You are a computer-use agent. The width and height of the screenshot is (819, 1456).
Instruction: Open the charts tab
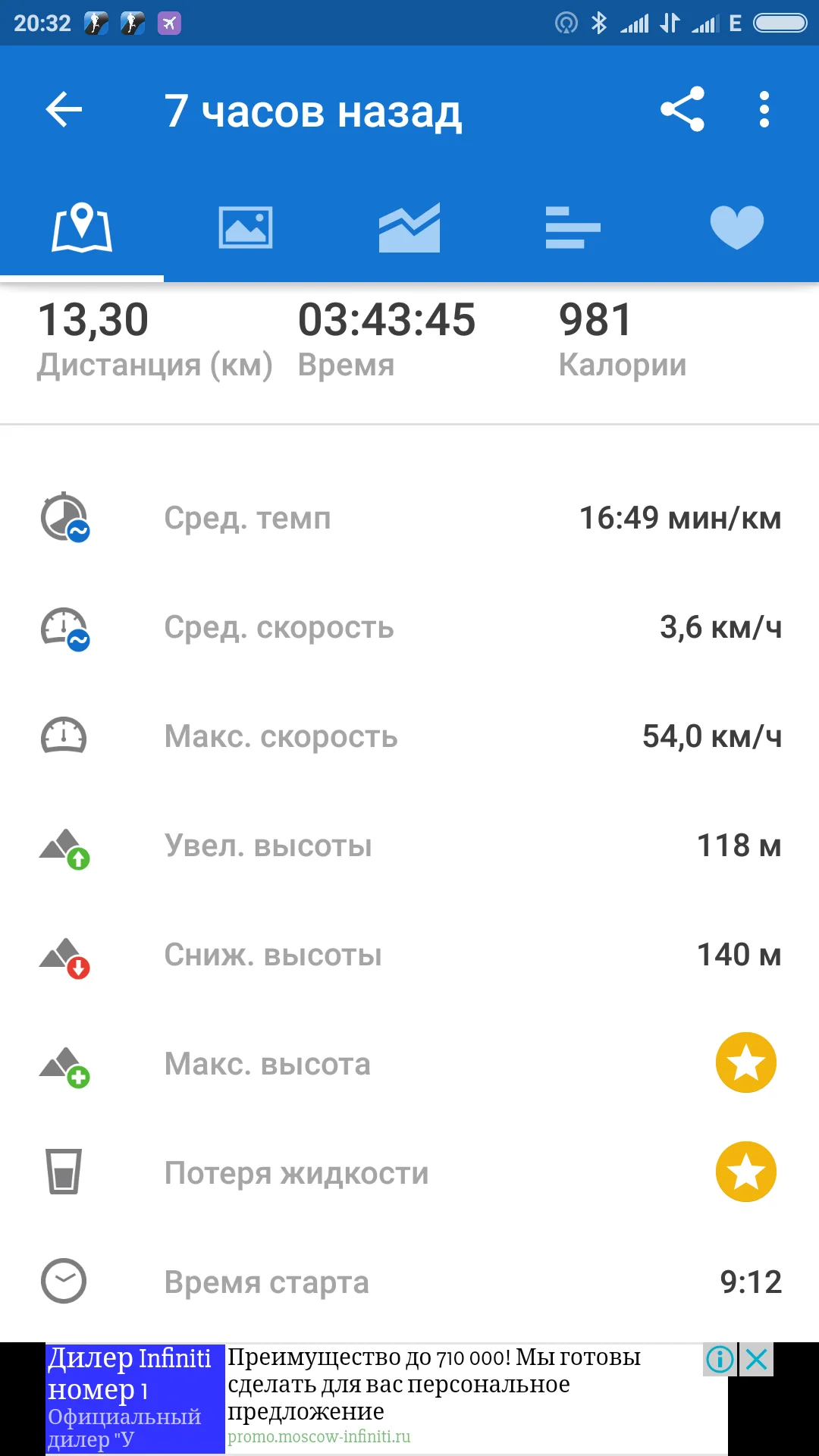[x=409, y=227]
